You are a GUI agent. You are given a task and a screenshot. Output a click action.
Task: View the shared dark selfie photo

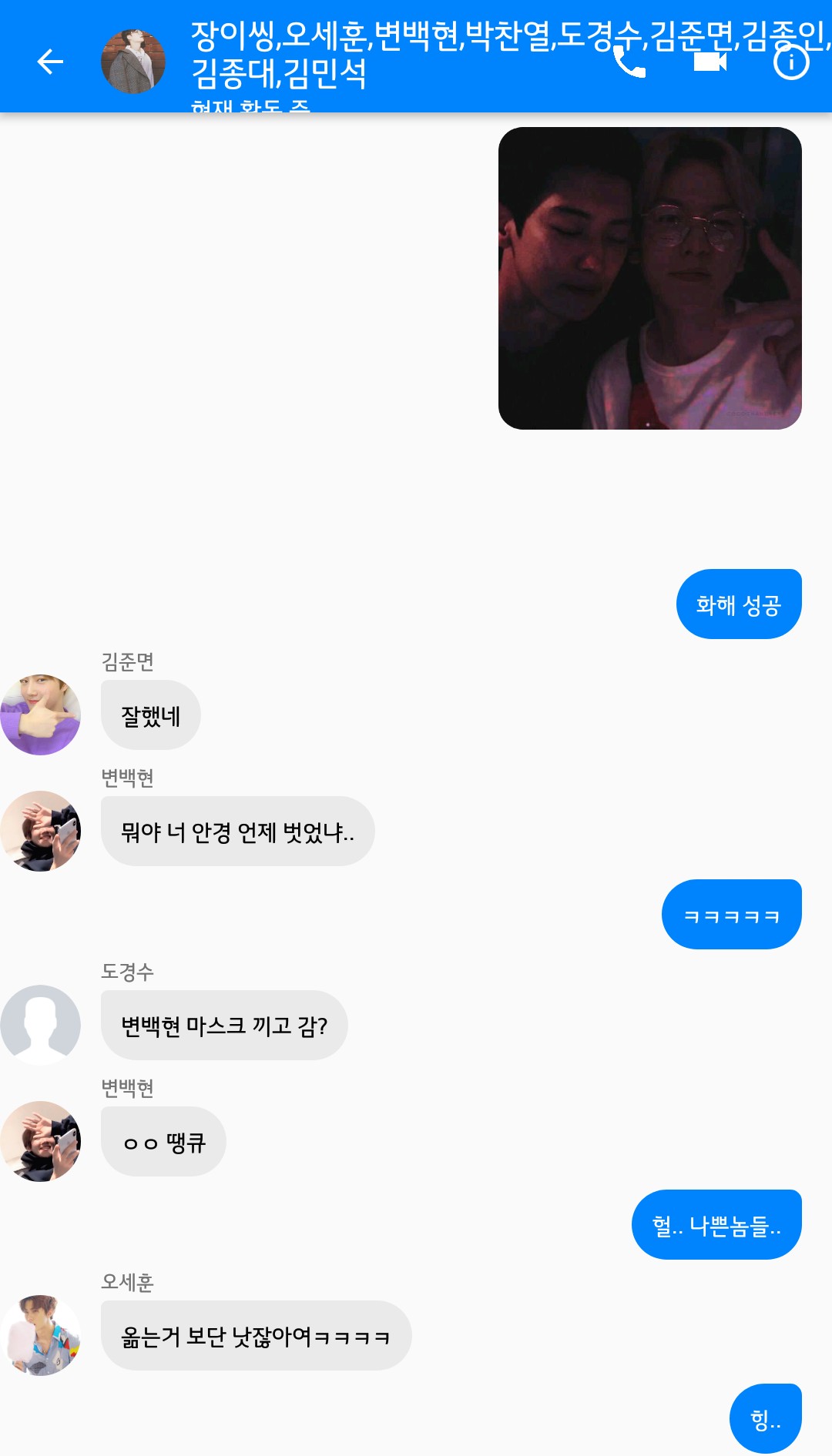[649, 278]
